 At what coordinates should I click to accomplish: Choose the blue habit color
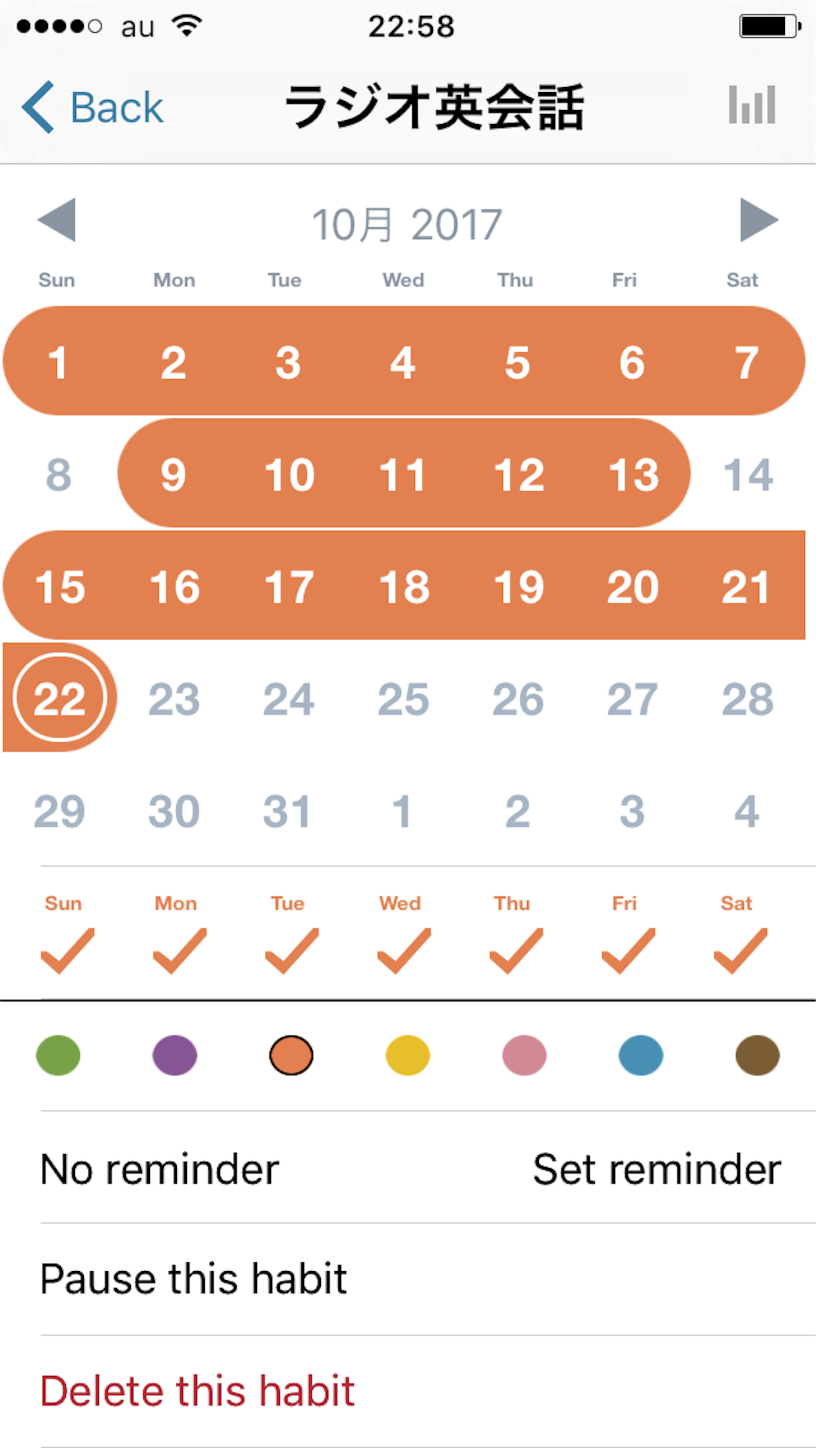pos(641,1055)
